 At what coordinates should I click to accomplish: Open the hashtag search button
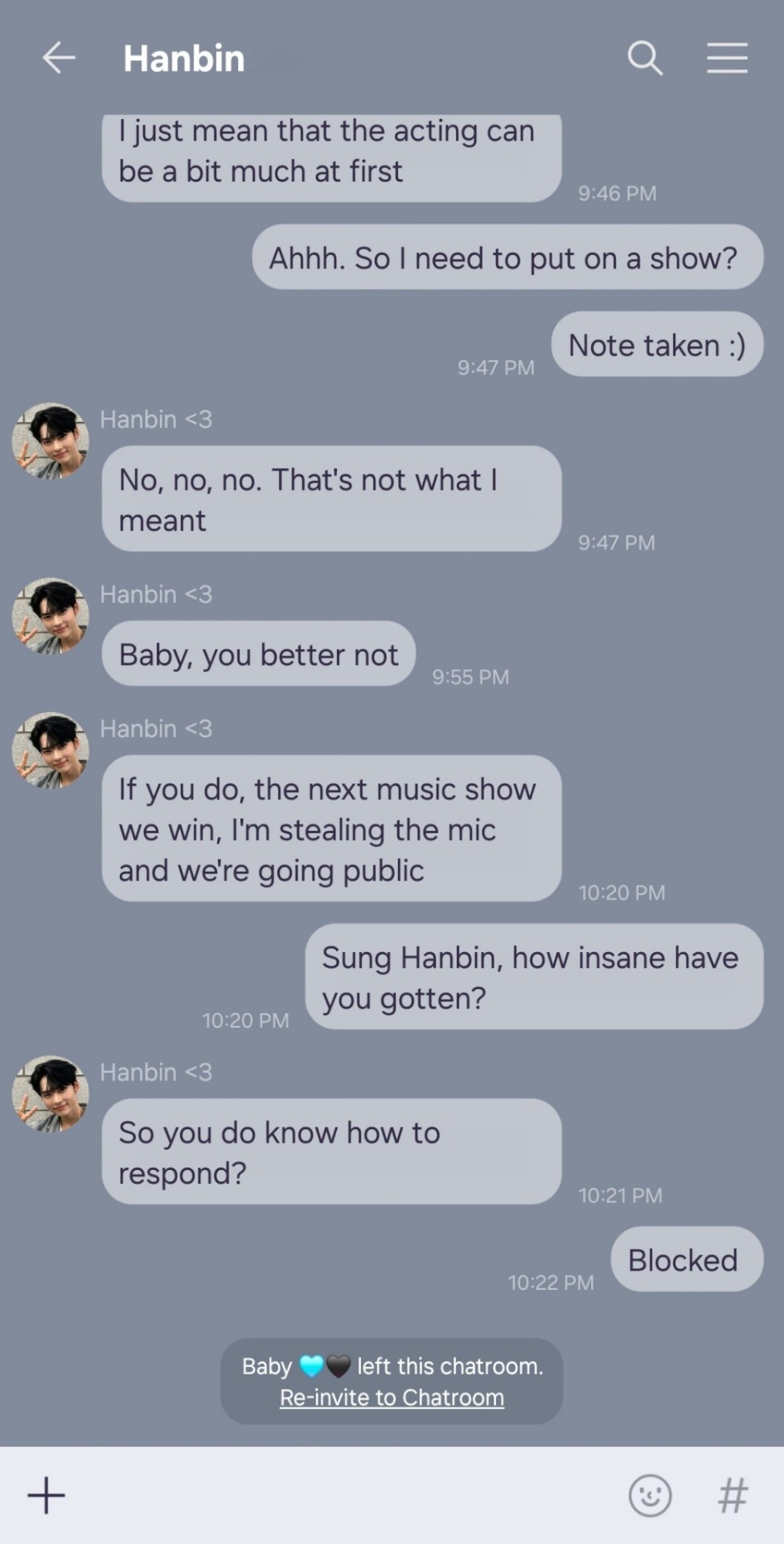pos(733,1496)
